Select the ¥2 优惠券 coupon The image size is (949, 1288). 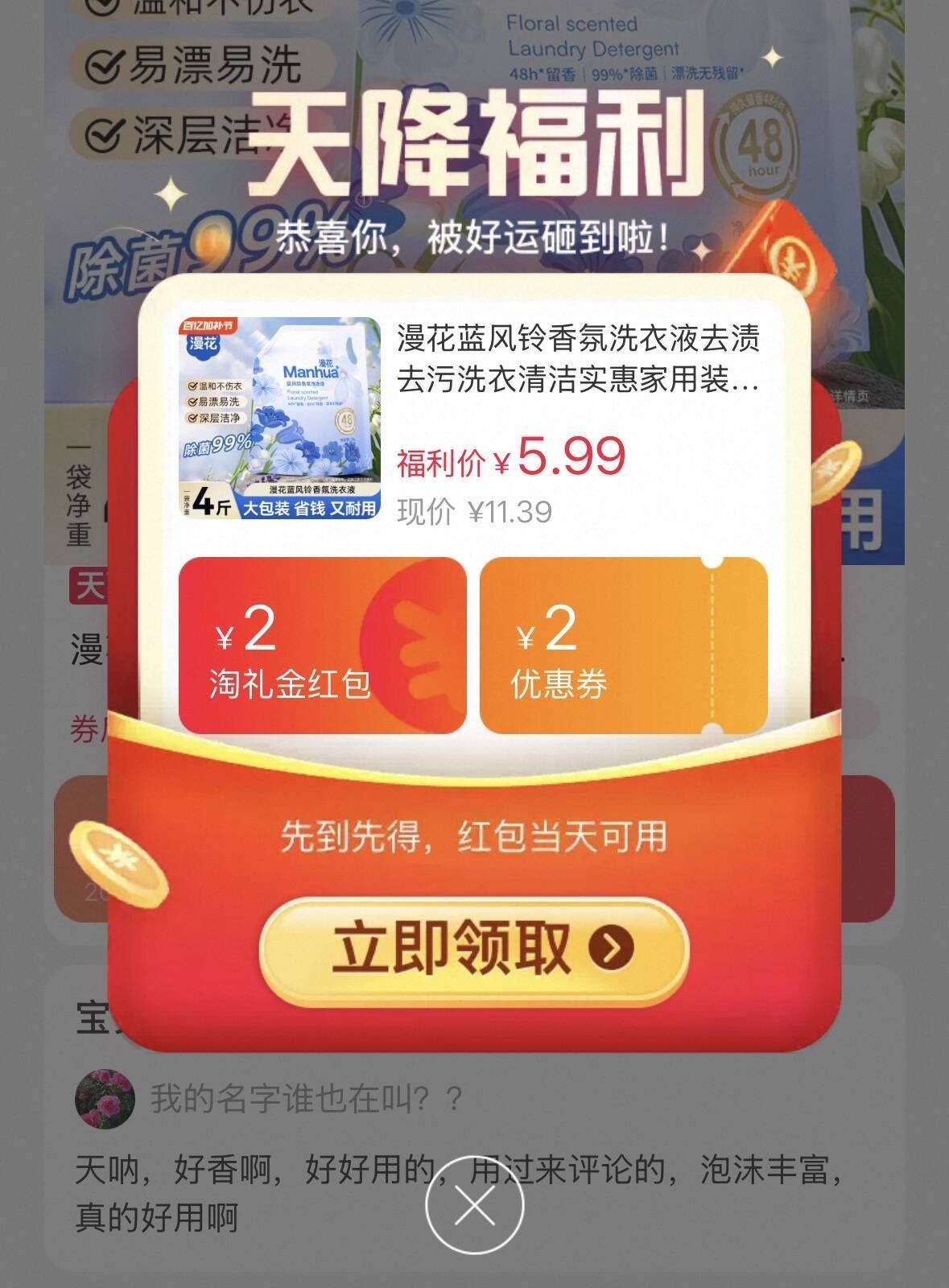pyautogui.click(x=623, y=646)
